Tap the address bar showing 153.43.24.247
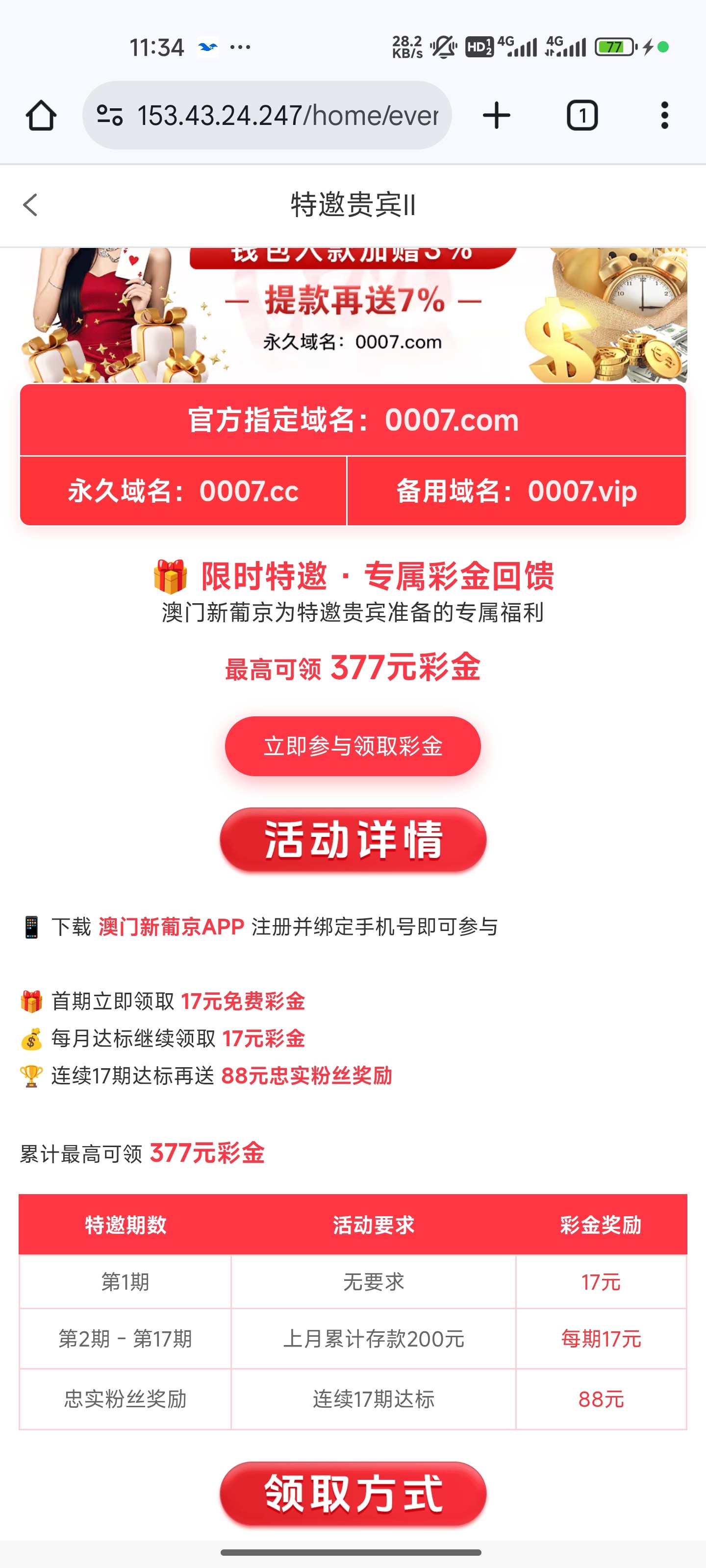Screen dimensions: 706x1568 click(286, 115)
